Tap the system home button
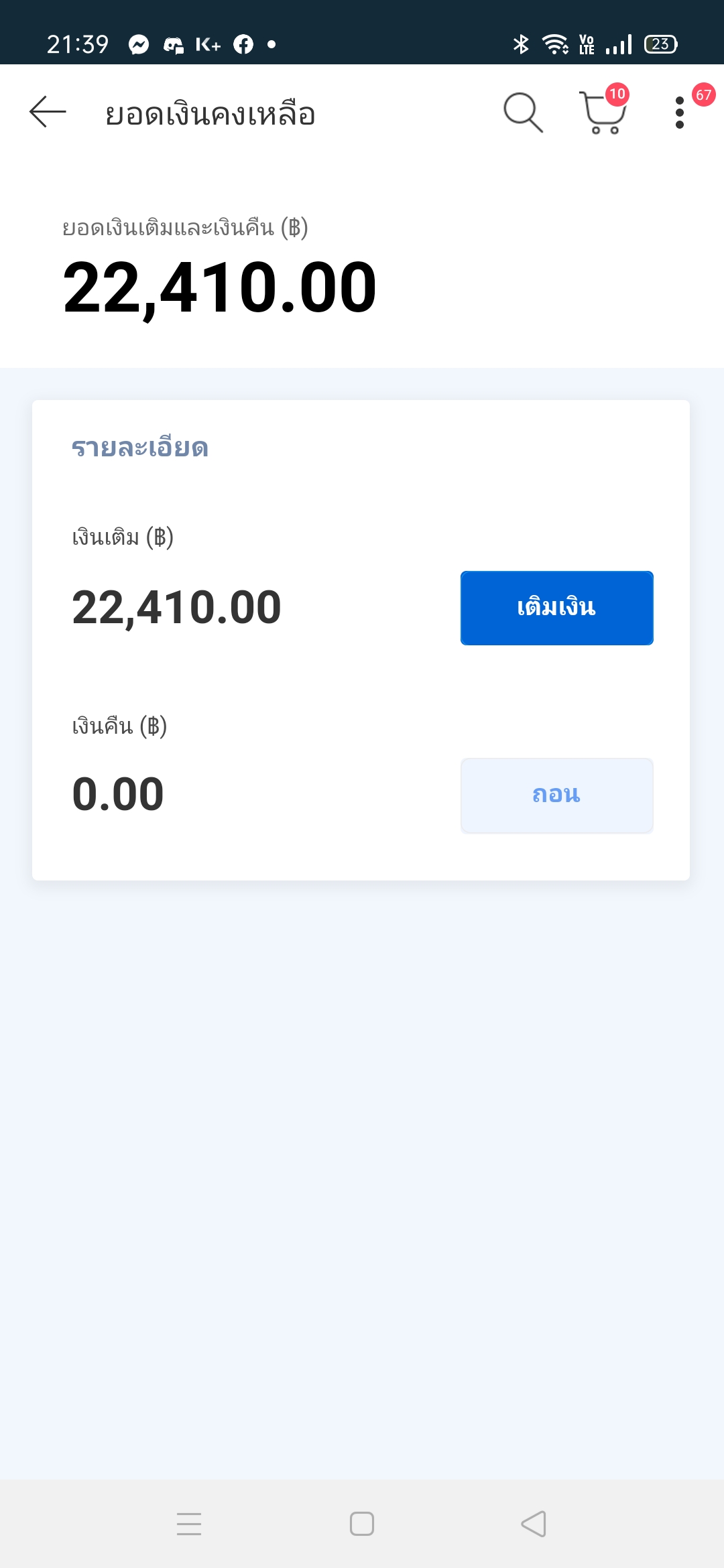The image size is (724, 1568). click(x=362, y=1524)
